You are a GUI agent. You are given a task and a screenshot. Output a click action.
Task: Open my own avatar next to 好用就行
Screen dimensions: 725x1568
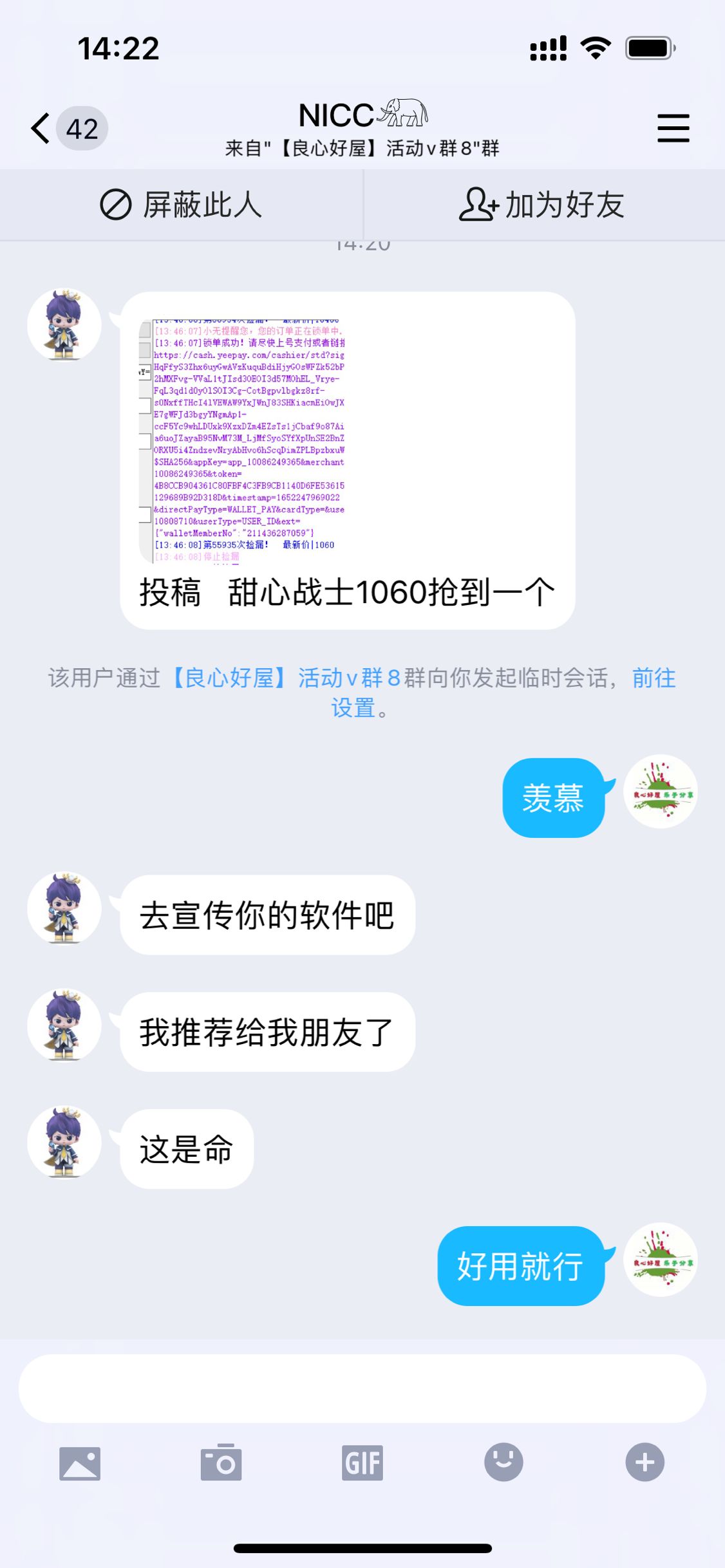(x=660, y=1259)
